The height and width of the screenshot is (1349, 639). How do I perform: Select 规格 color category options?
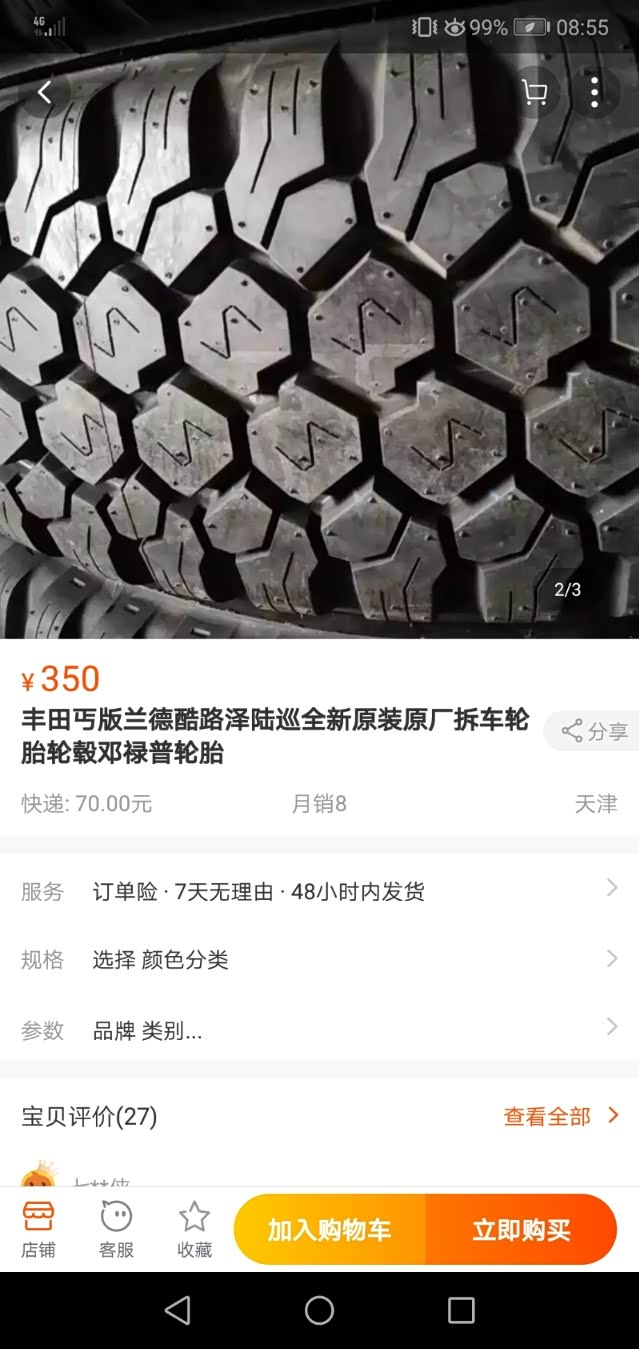pos(319,960)
